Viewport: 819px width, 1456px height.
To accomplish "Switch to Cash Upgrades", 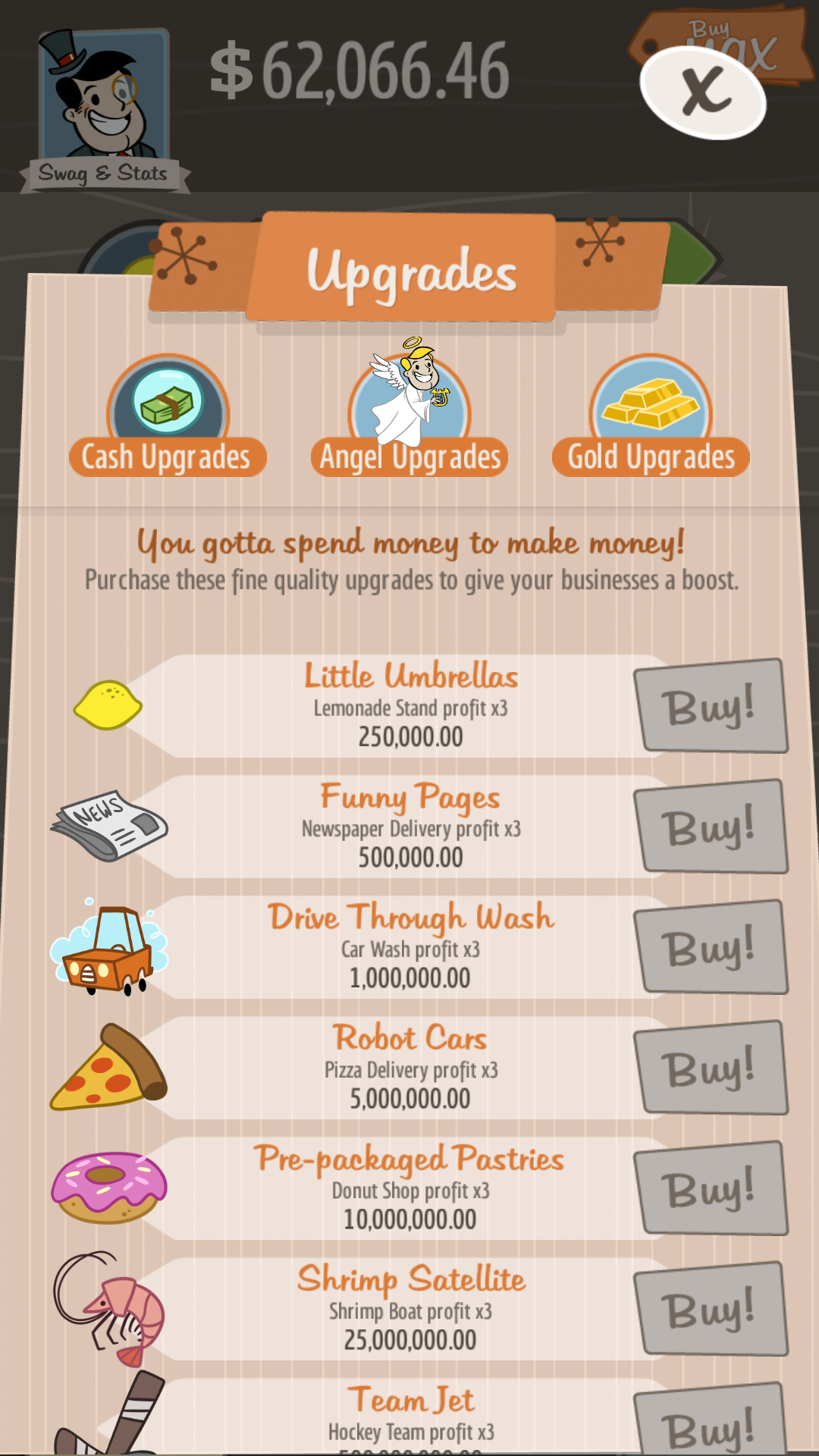I will click(x=168, y=416).
